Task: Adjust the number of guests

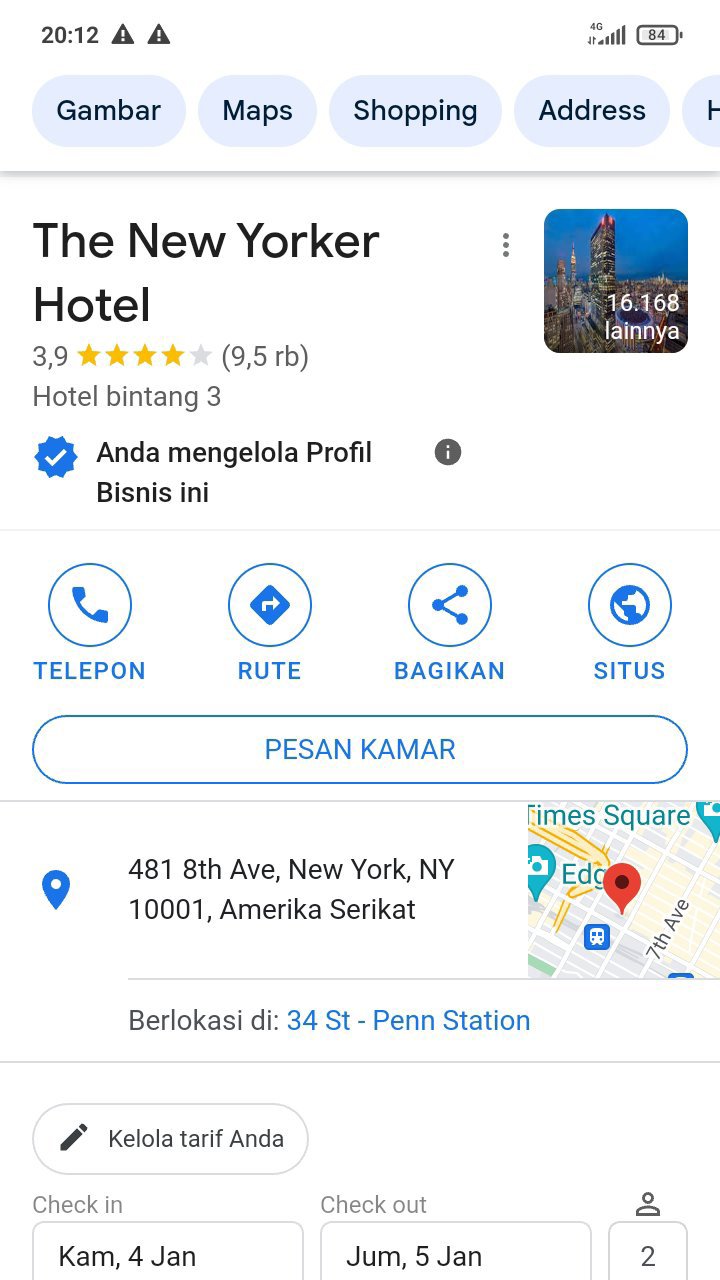Action: (x=648, y=1254)
